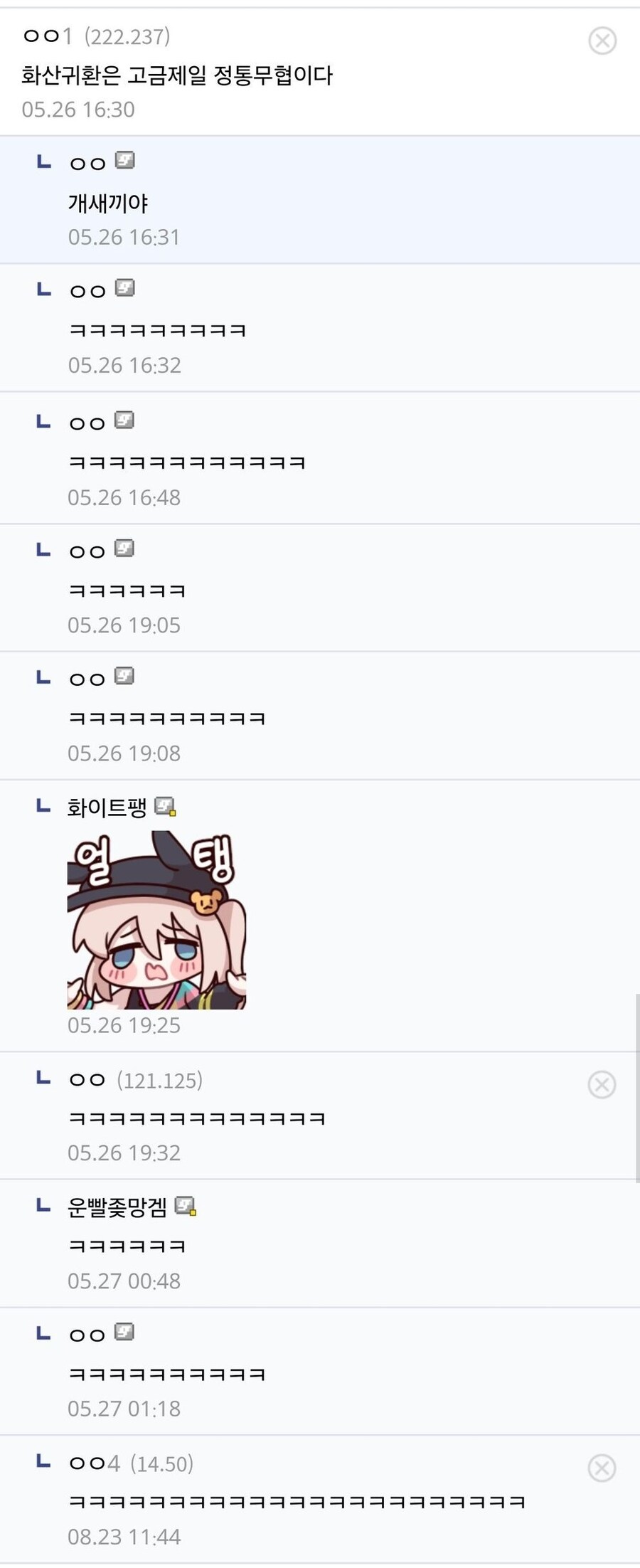Select the comment 화산귀환은 고금제일 정통무협이다 to reply
This screenshot has height=1568, width=640.
pyautogui.click(x=177, y=75)
